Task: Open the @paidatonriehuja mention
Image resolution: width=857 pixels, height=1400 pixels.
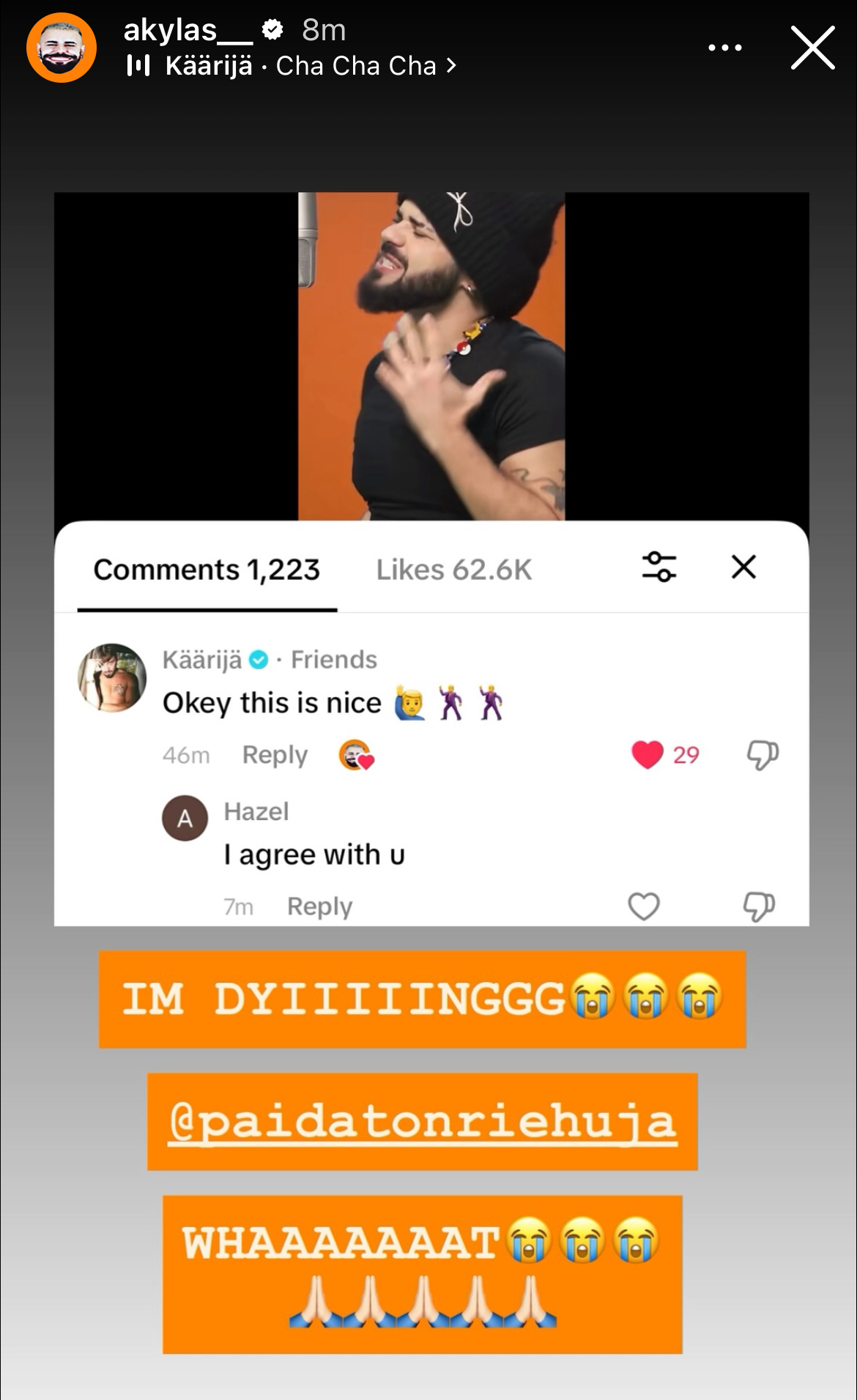Action: (x=422, y=1122)
